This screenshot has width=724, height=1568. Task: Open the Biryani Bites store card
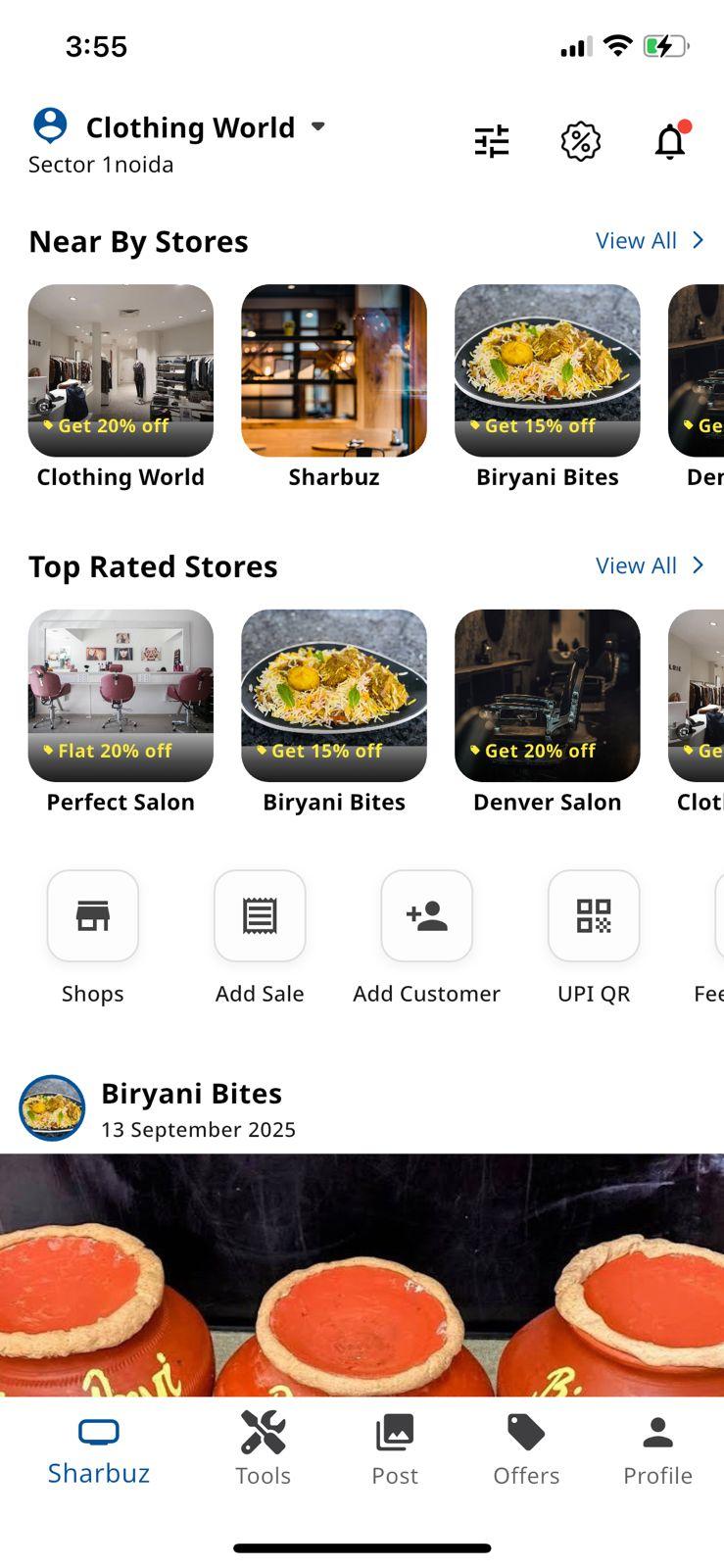pos(547,370)
